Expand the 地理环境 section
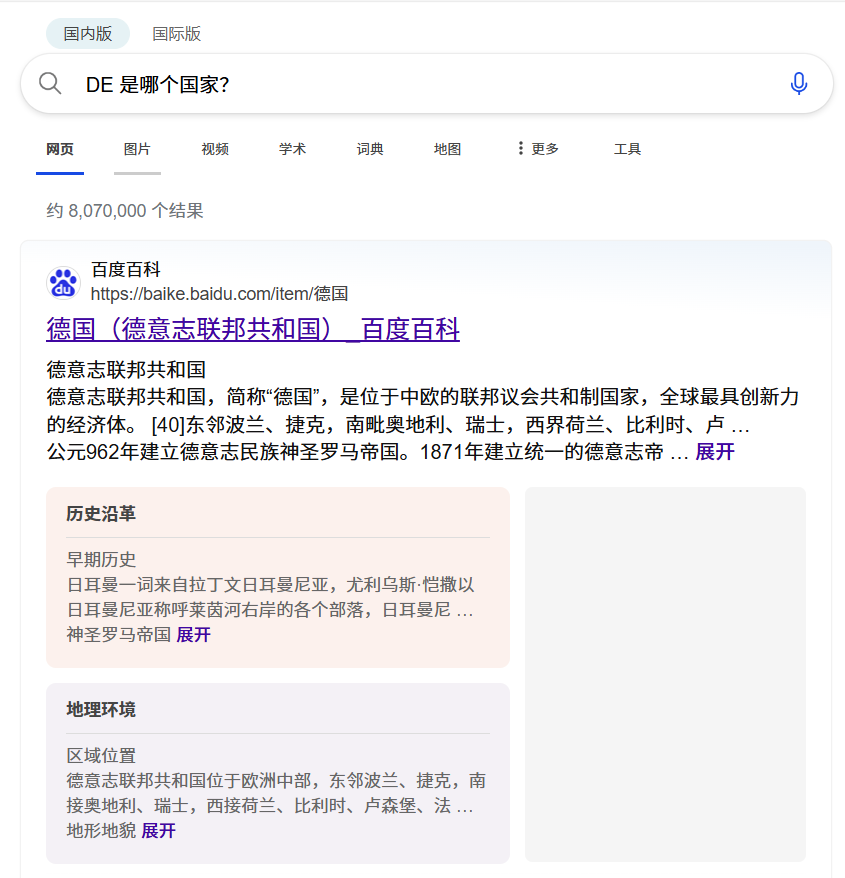845x878 pixels. 158,830
